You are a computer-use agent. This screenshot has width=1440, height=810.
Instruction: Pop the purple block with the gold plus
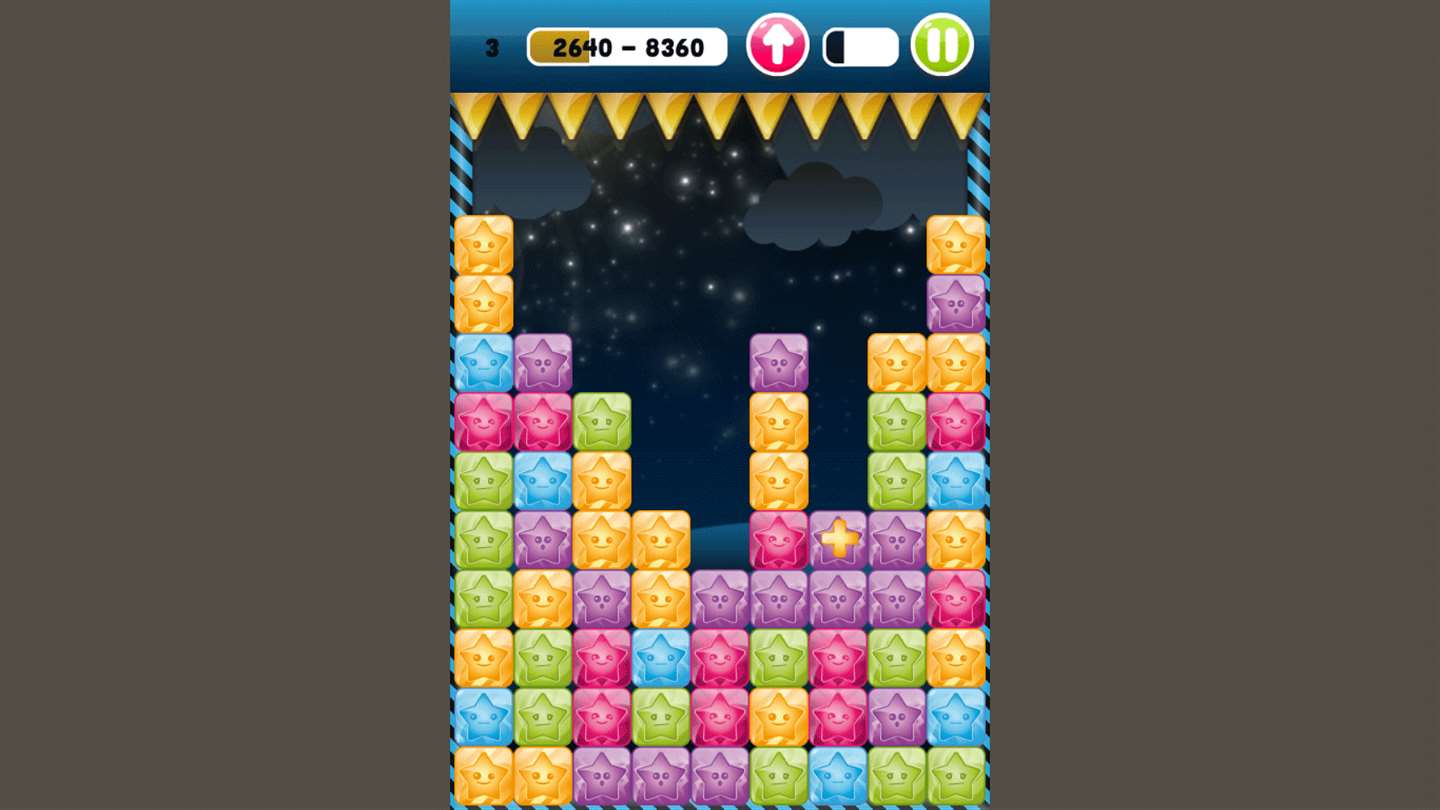click(x=838, y=539)
